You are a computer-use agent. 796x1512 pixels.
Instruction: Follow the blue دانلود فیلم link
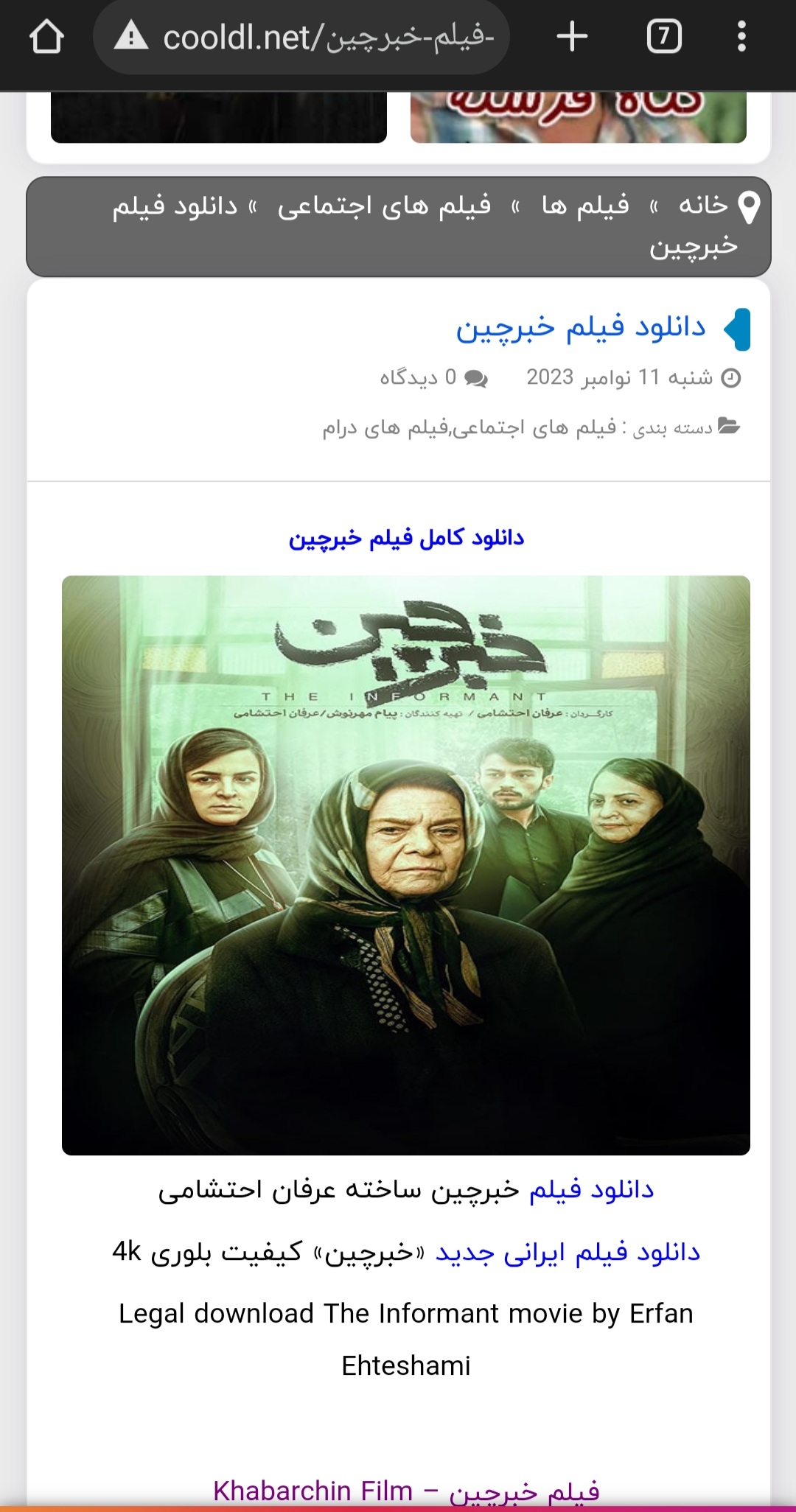pos(591,1190)
